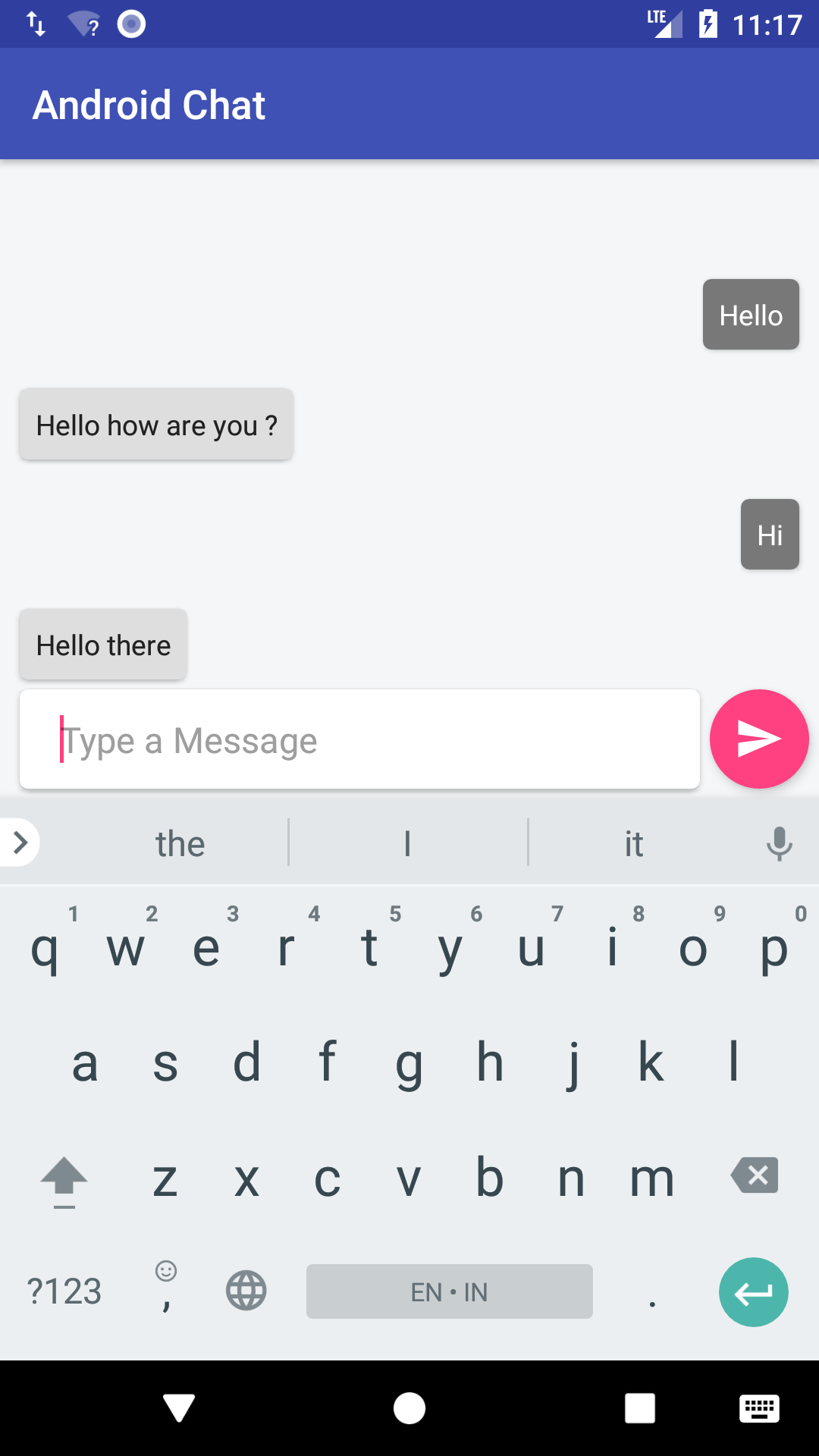Tap the green enter key
The height and width of the screenshot is (1456, 819).
753,1291
